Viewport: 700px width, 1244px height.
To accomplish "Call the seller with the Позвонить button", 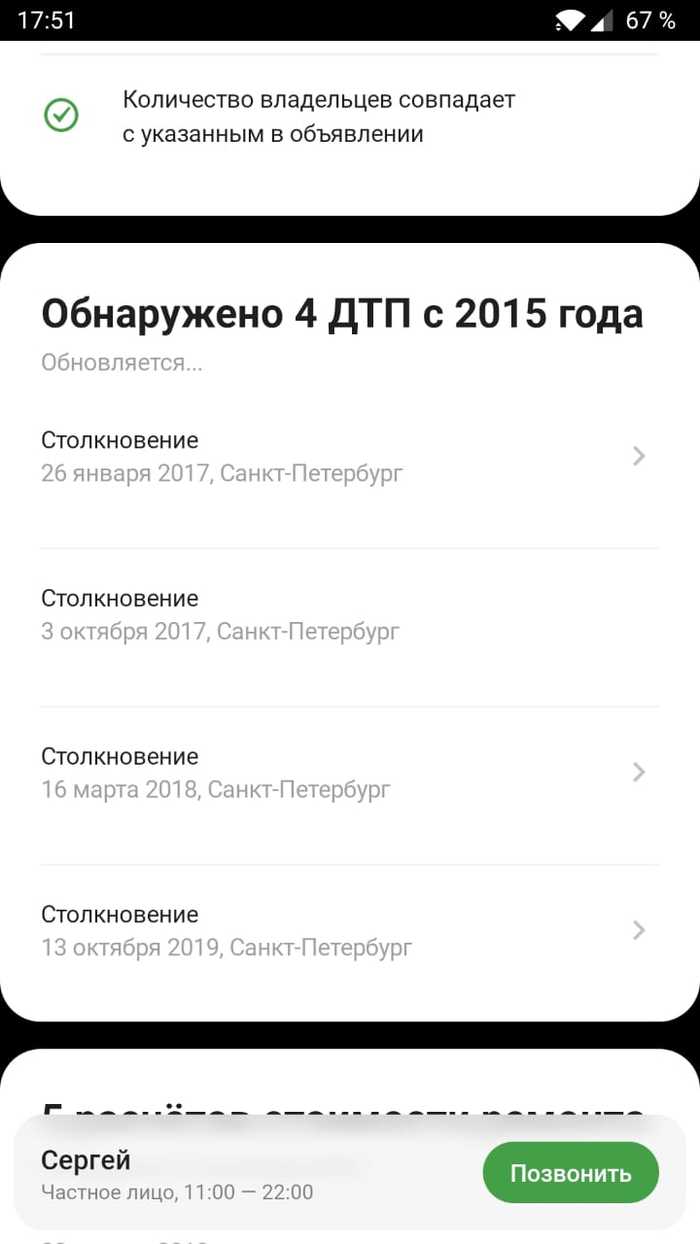I will click(570, 1173).
